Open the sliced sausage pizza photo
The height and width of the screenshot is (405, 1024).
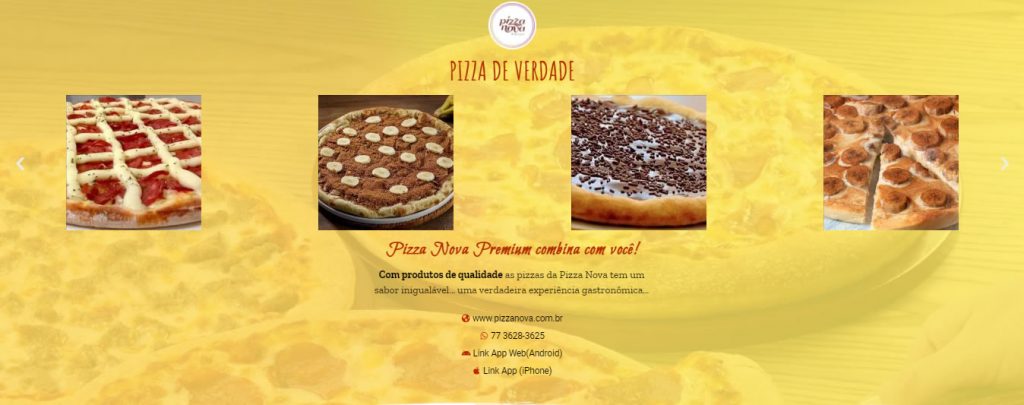890,162
